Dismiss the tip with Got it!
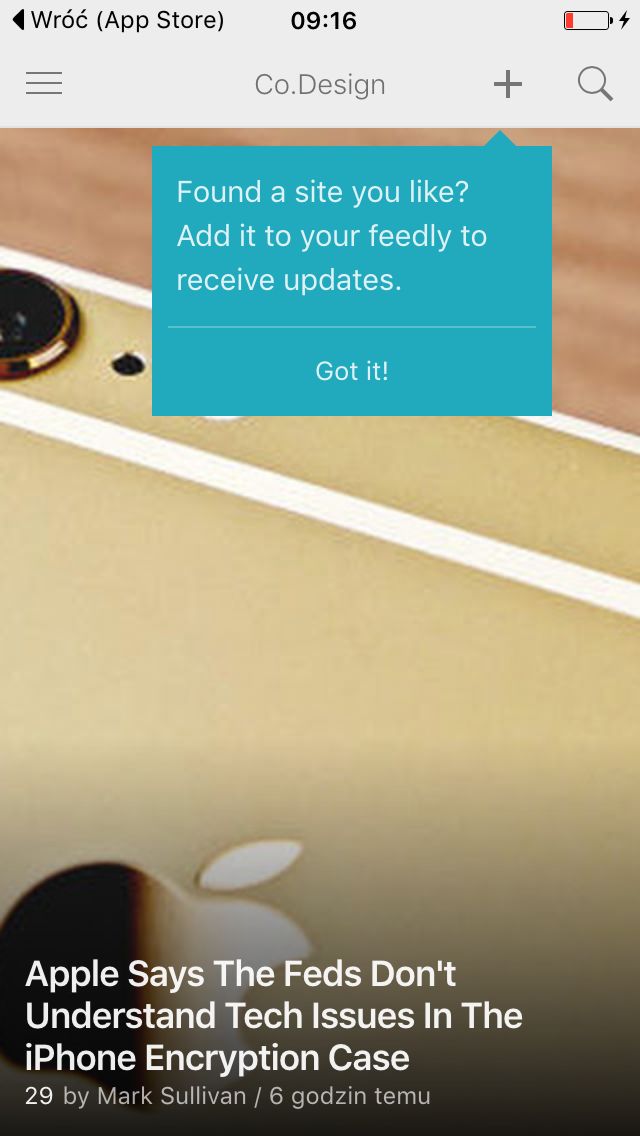Screen dimensions: 640x1136 click(x=352, y=371)
